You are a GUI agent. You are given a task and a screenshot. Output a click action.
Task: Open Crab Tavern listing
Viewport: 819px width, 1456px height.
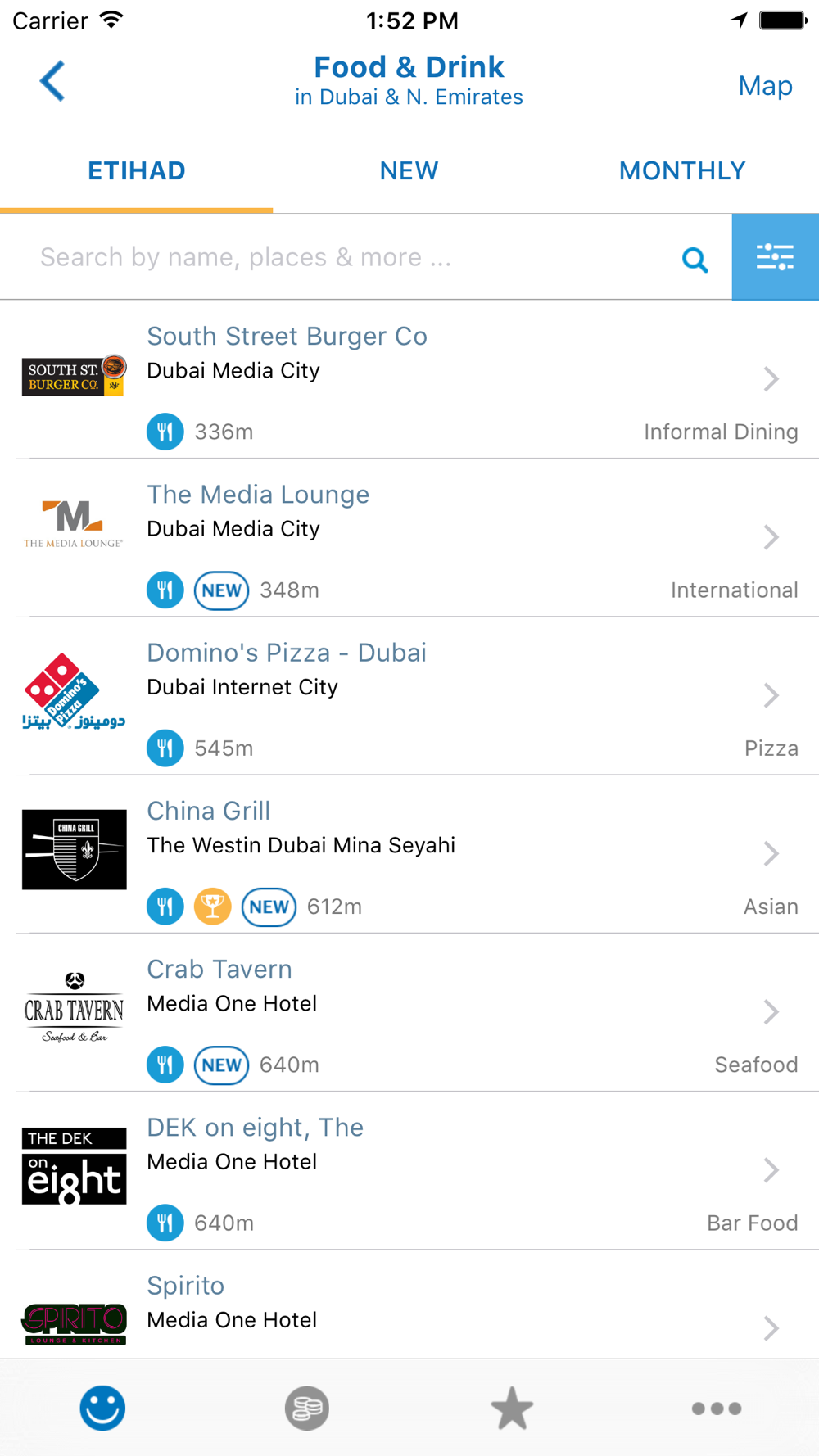tap(409, 1011)
